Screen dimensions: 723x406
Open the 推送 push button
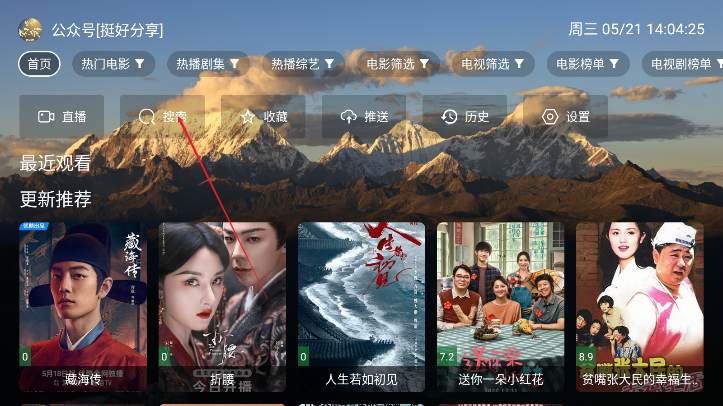[364, 117]
